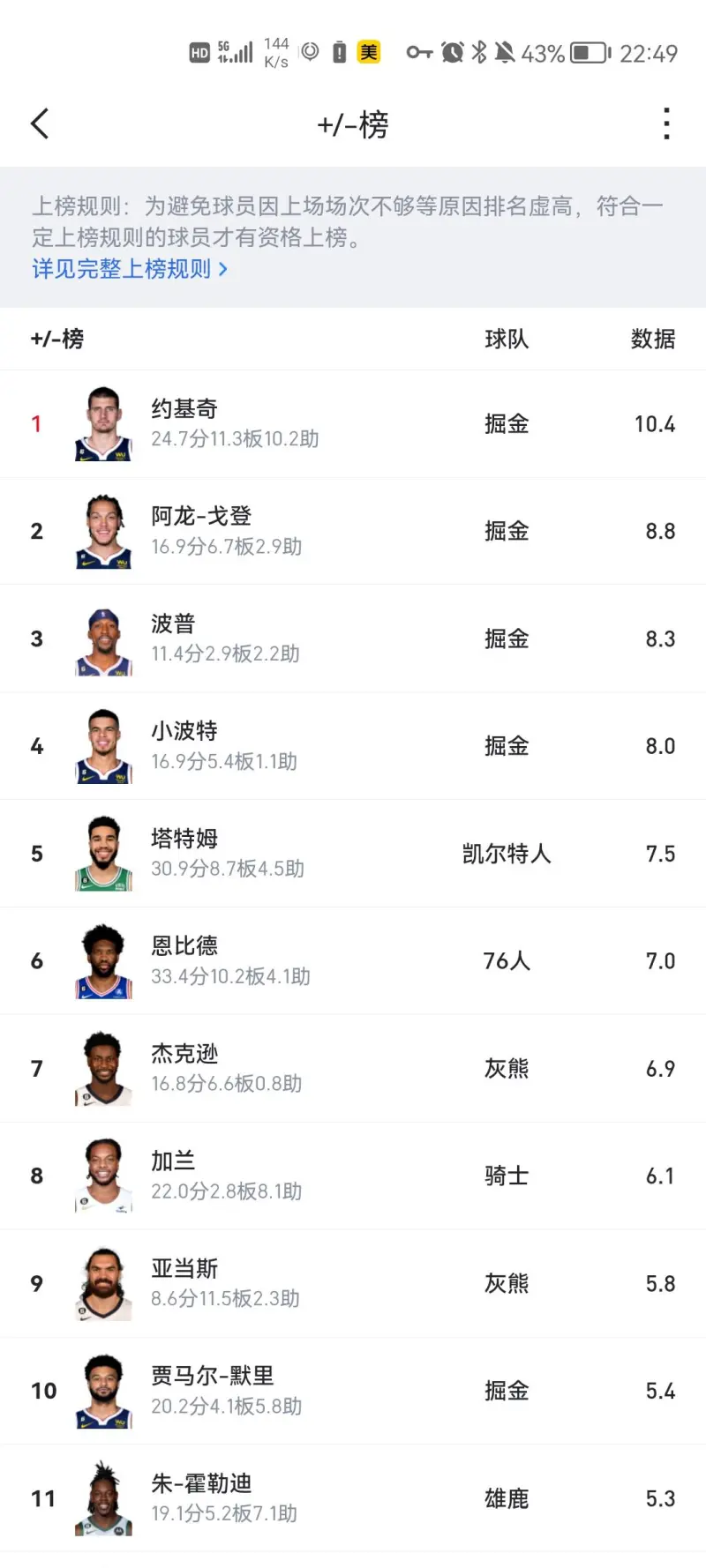Select the 波普 row
This screenshot has width=706, height=1568.
[353, 639]
